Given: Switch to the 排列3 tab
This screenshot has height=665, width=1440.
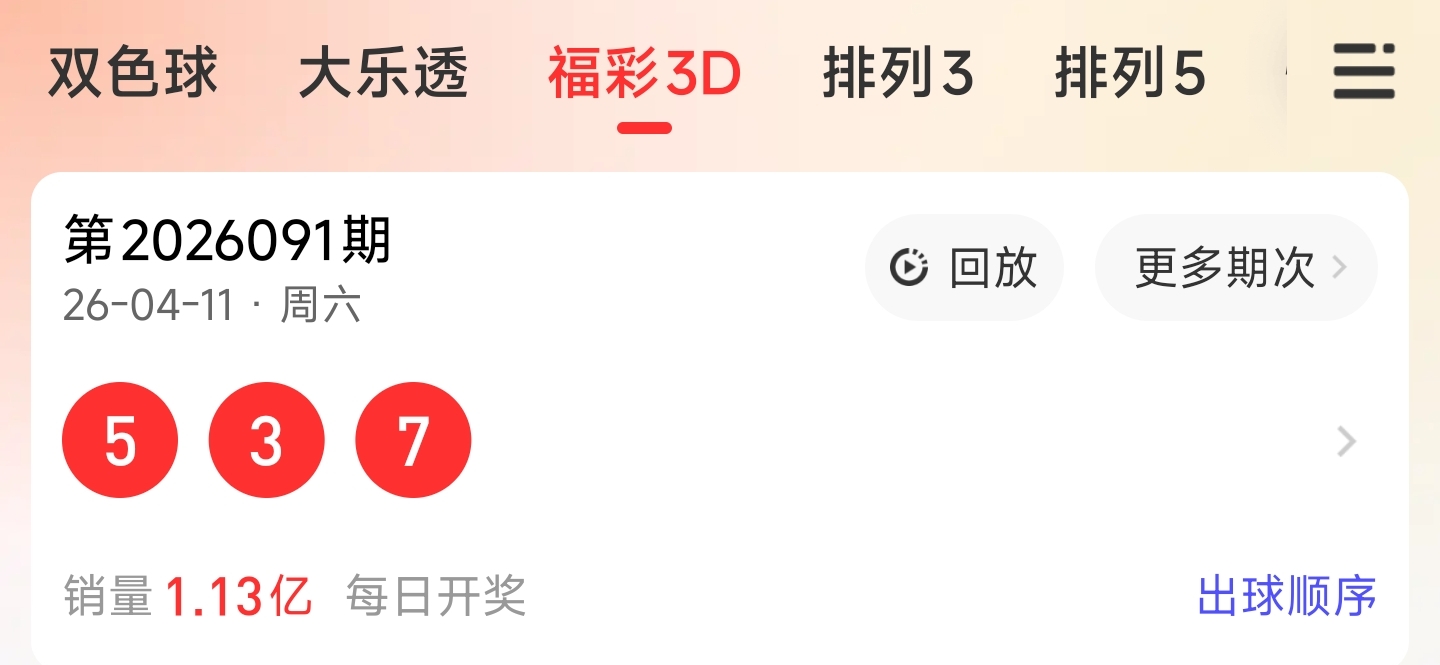Looking at the screenshot, I should click(898, 74).
